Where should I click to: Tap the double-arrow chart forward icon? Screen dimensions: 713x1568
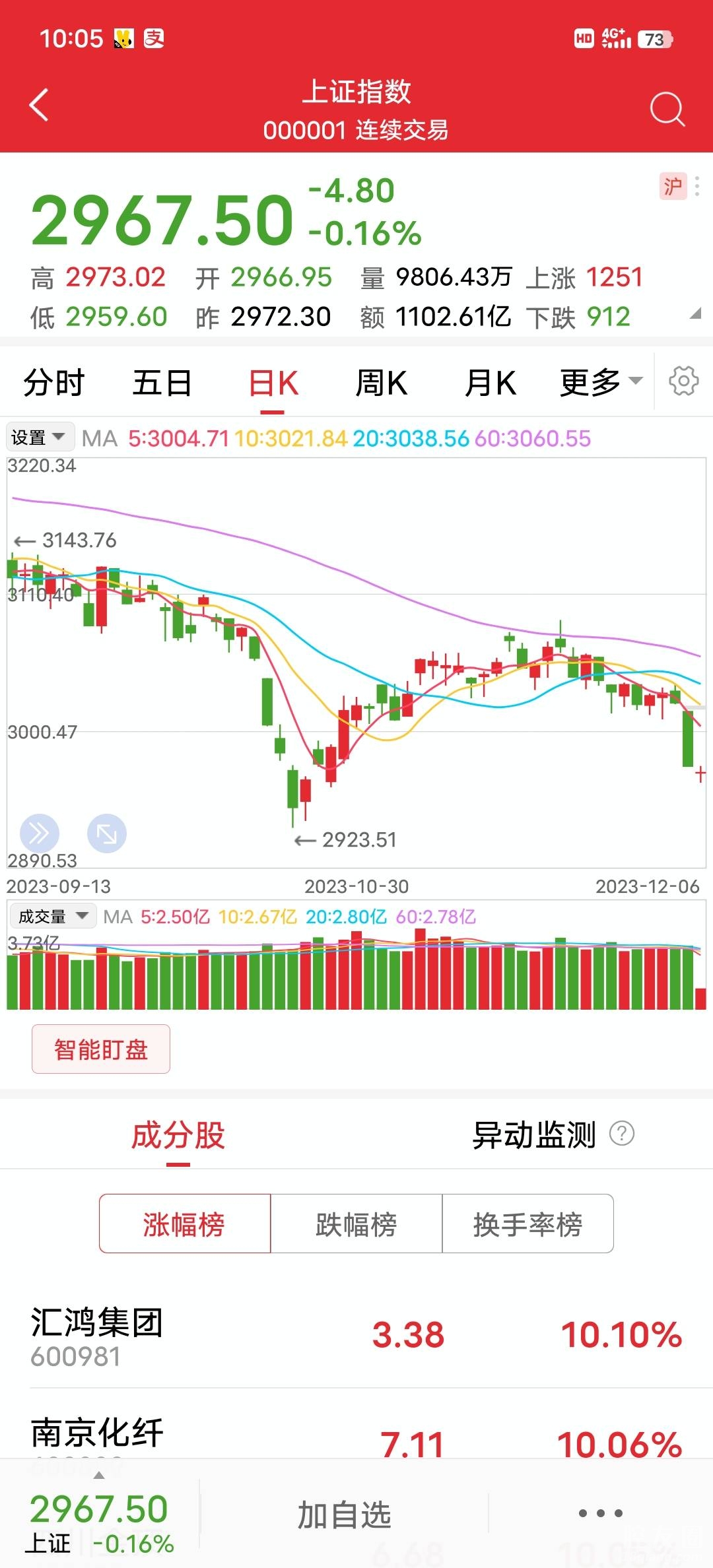[x=40, y=834]
